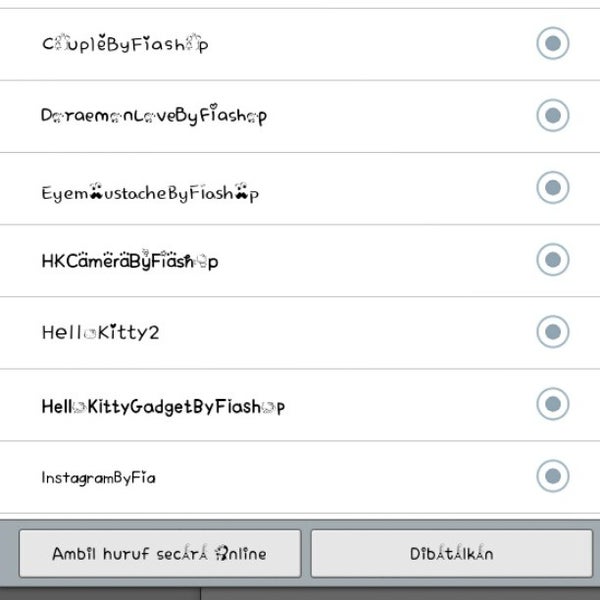This screenshot has width=600, height=600.
Task: Tap Ambil huruf secara online button
Action: [160, 553]
